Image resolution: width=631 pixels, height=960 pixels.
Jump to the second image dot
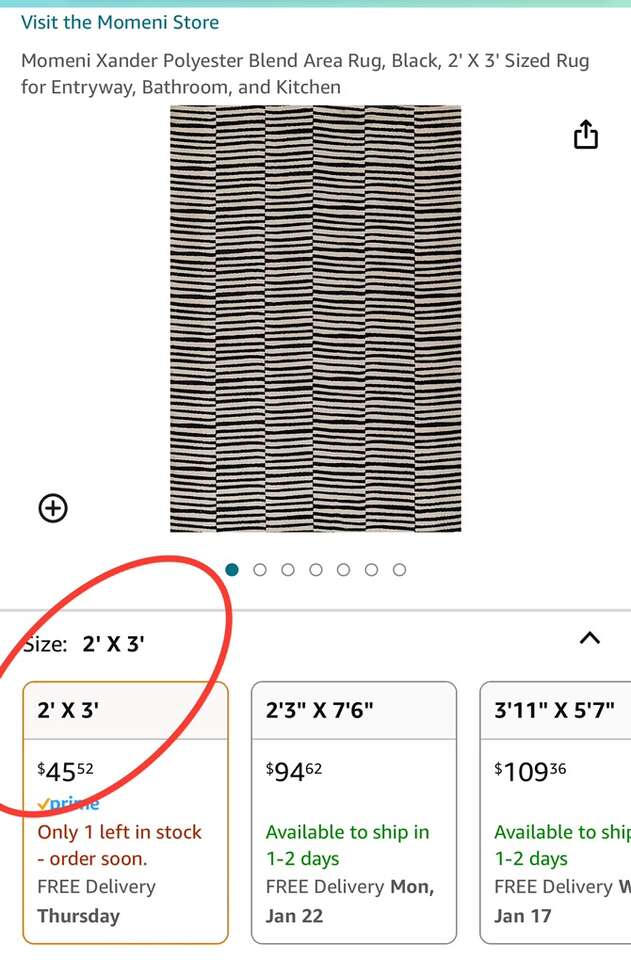[x=260, y=570]
